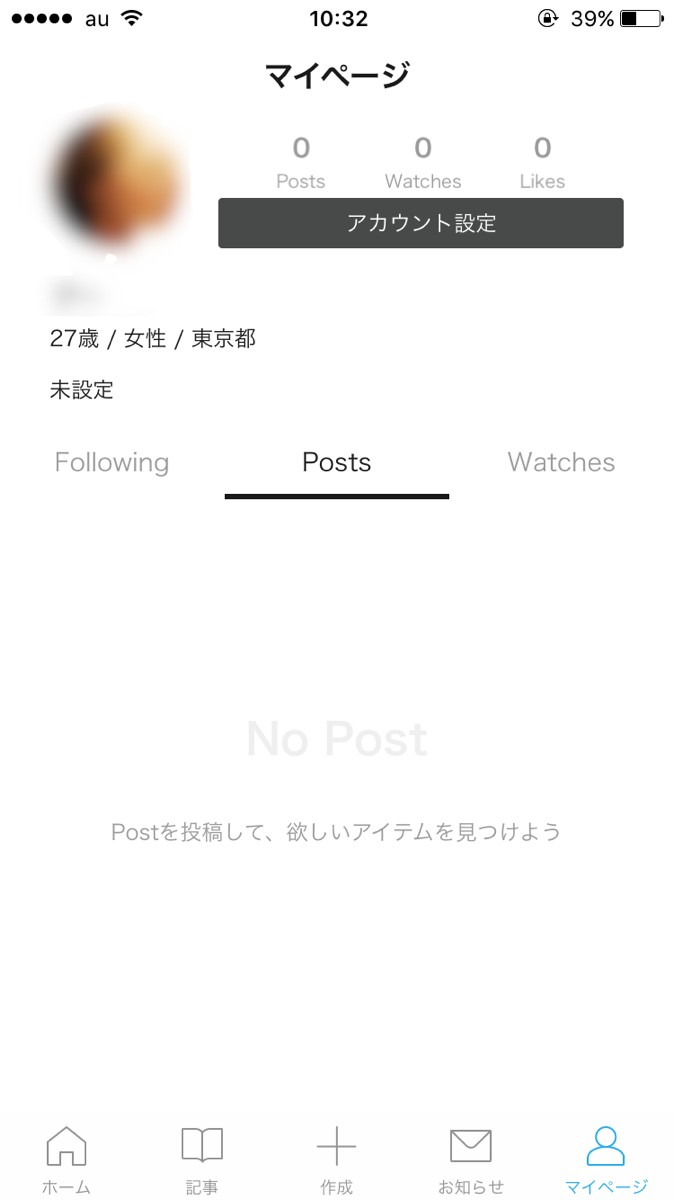Show the Watches tab
Screen dimensions: 674x1200
tap(561, 462)
